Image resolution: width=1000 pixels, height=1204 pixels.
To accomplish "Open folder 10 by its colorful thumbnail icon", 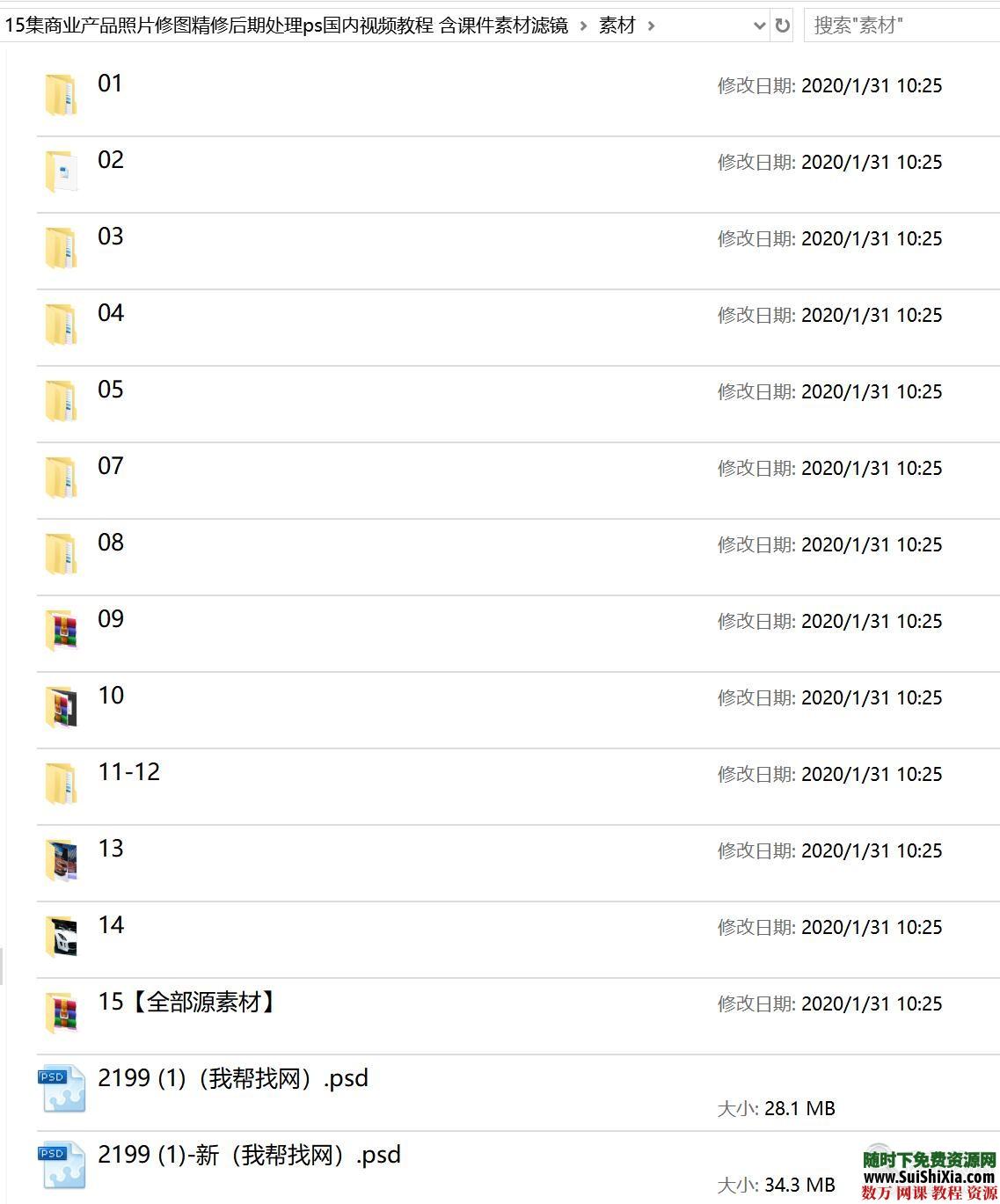I will pos(60,707).
